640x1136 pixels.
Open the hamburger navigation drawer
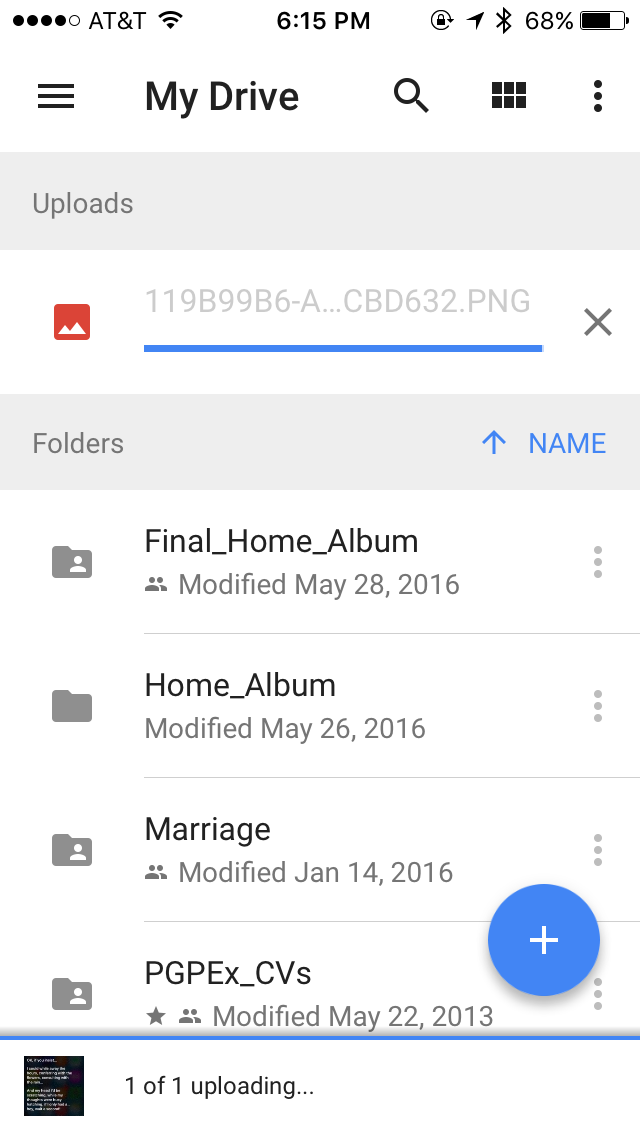coord(56,96)
